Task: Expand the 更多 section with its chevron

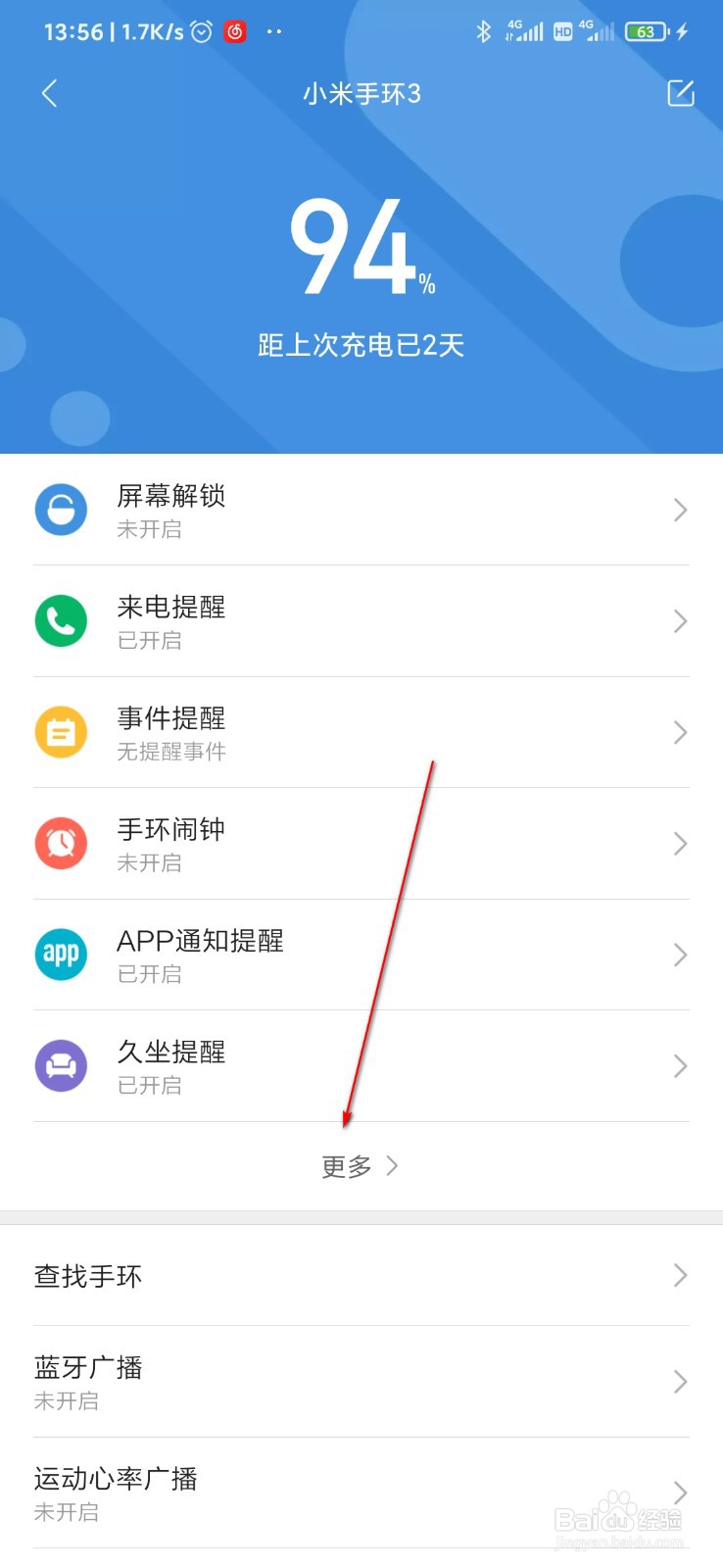Action: [393, 1165]
